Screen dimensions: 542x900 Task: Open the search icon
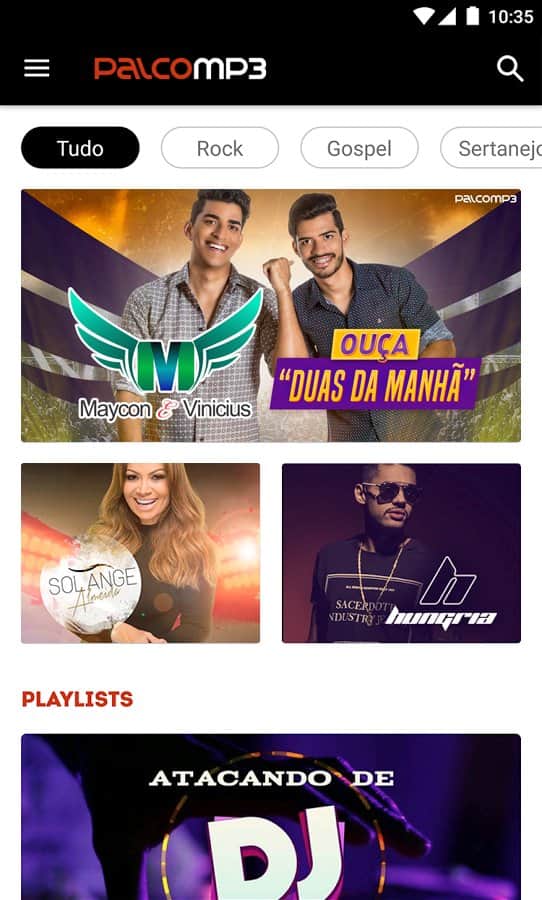pos(509,69)
